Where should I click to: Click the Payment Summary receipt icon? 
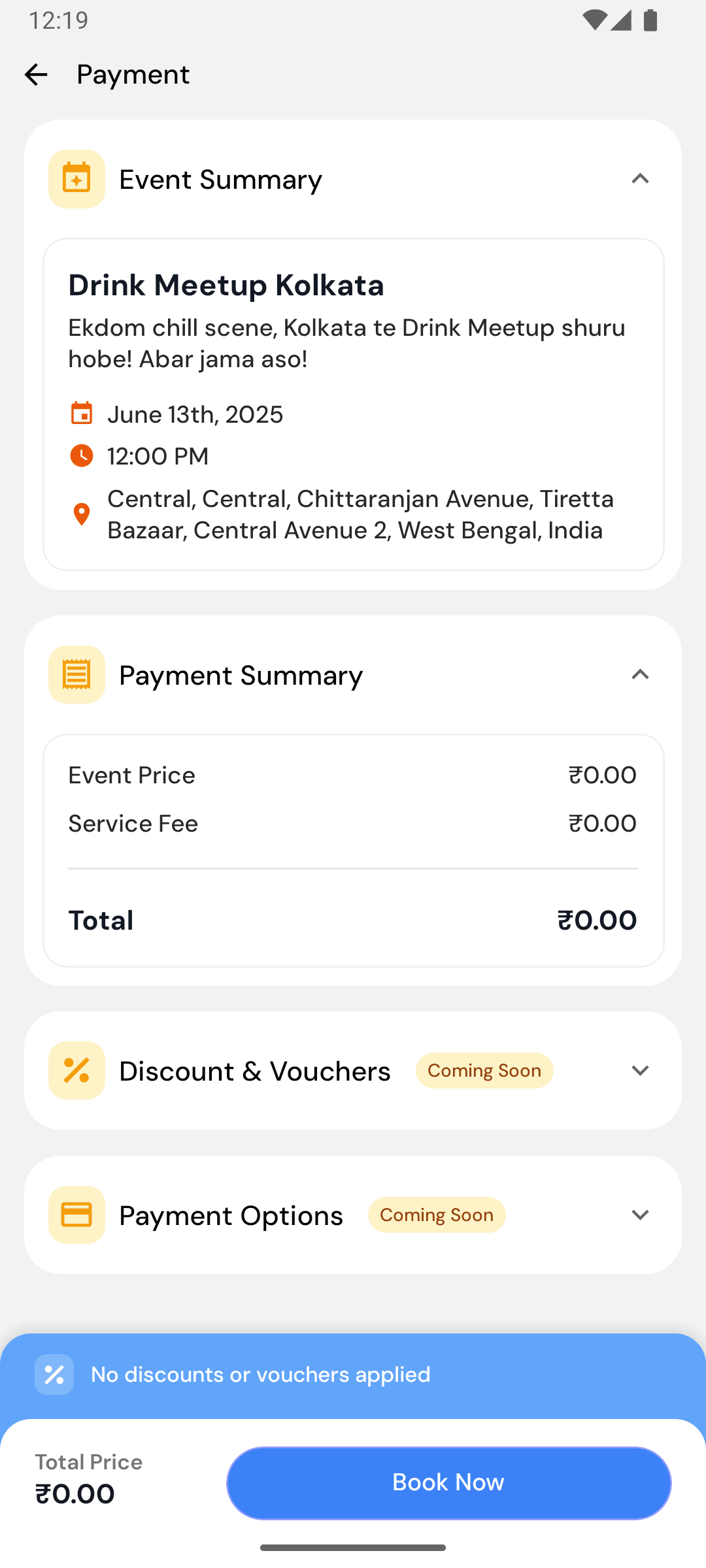point(76,675)
